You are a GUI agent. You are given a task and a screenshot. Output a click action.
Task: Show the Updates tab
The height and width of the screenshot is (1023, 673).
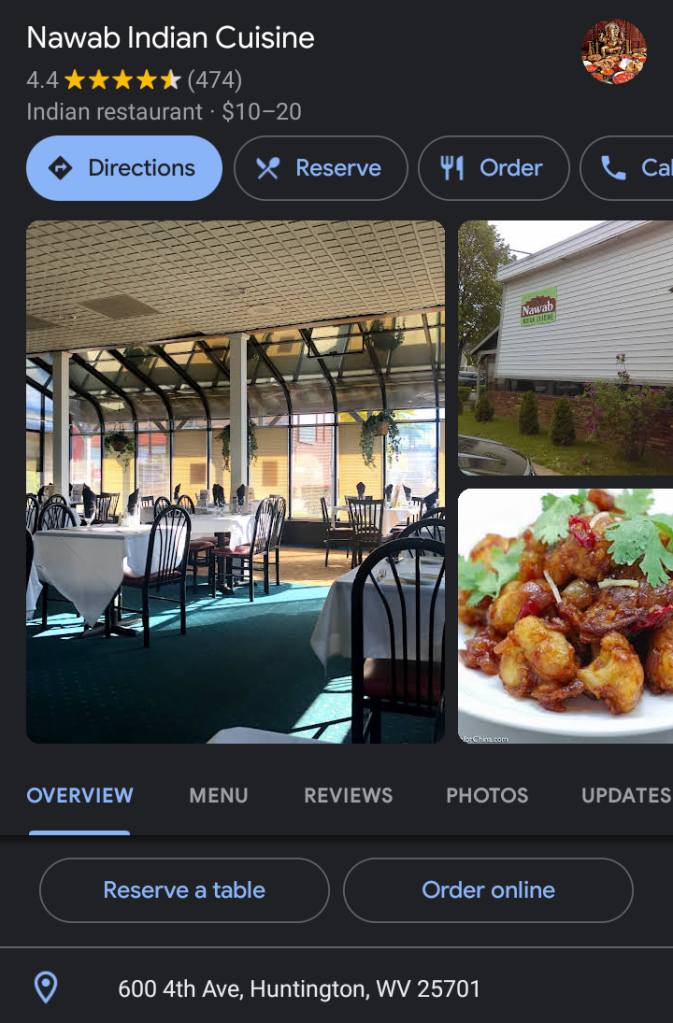(626, 796)
